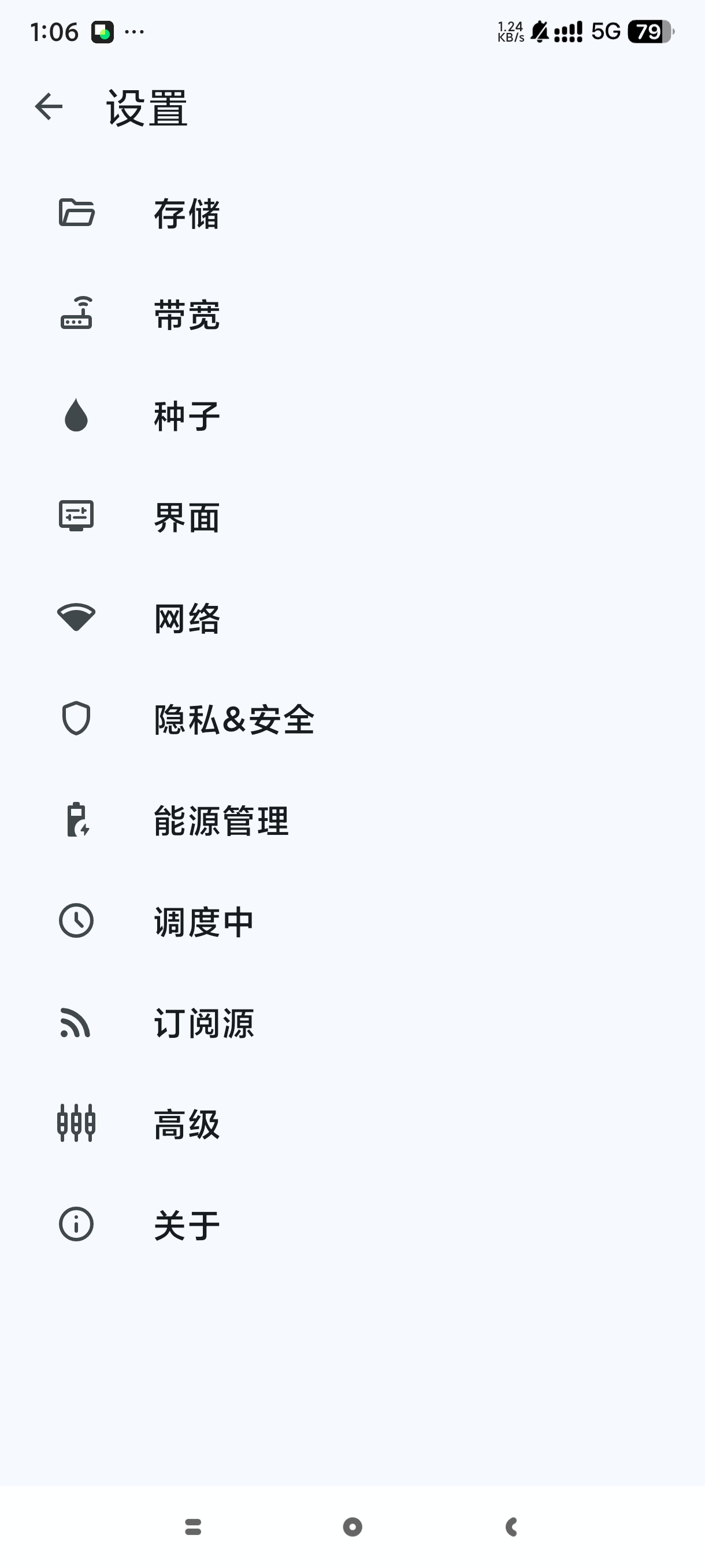
Task: Open the 高级 settings
Action: click(186, 1123)
